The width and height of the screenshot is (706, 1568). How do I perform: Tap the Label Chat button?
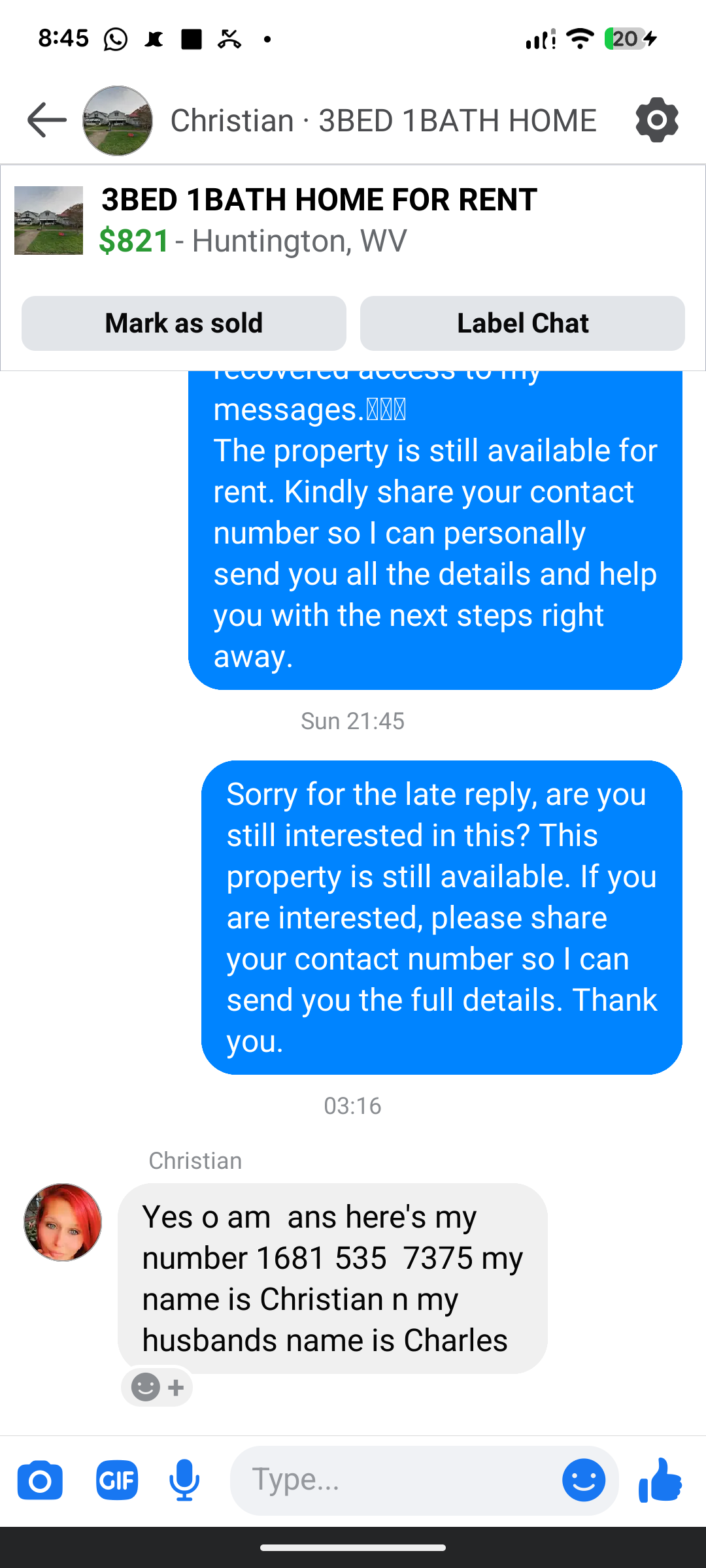[522, 323]
